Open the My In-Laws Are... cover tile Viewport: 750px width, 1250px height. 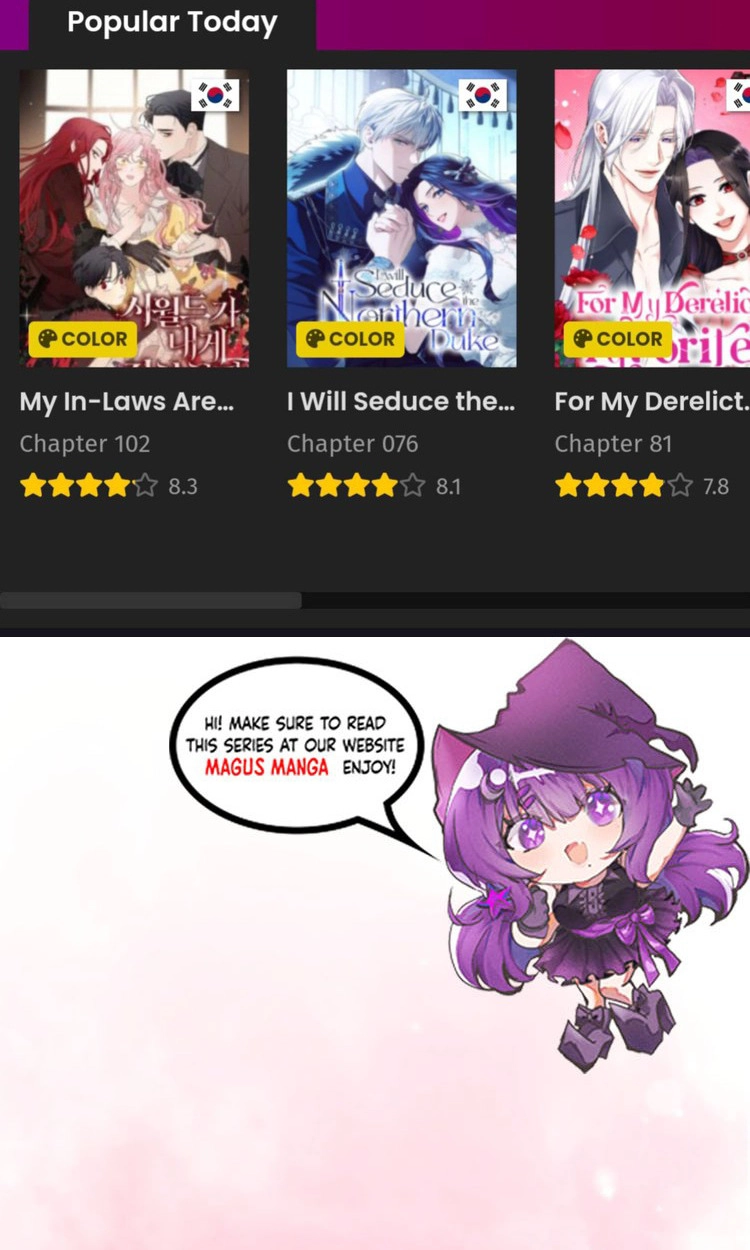134,218
